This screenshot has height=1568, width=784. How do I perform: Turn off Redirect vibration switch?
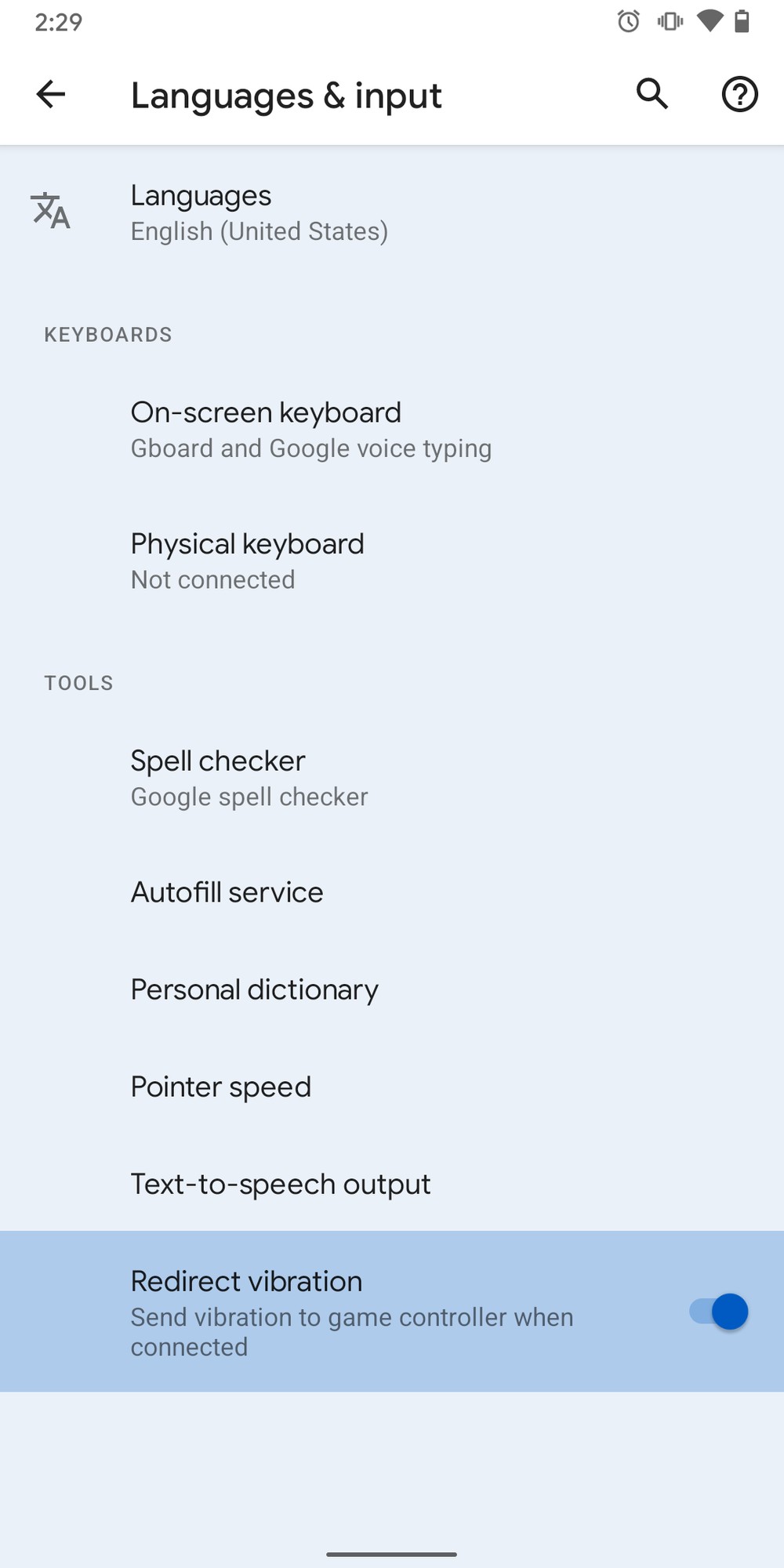coord(719,1312)
